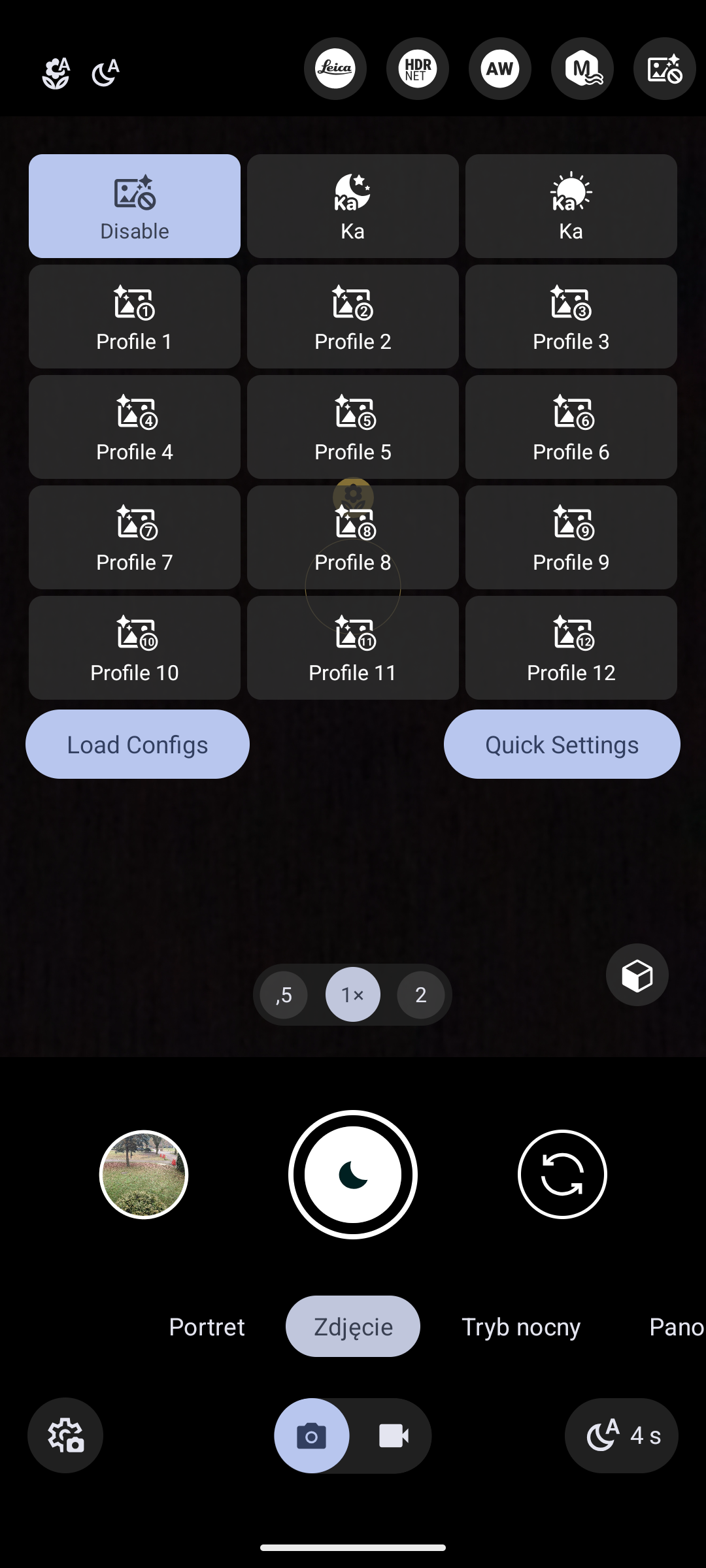Screen dimensions: 706x1568
Task: Switch to 2x zoom
Action: [x=421, y=995]
